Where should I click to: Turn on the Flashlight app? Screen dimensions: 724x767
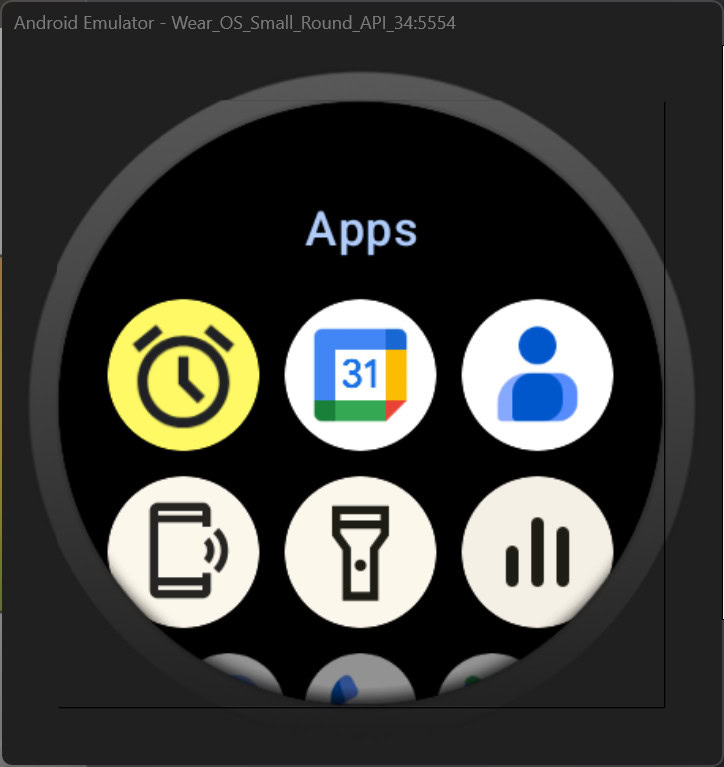(x=361, y=551)
